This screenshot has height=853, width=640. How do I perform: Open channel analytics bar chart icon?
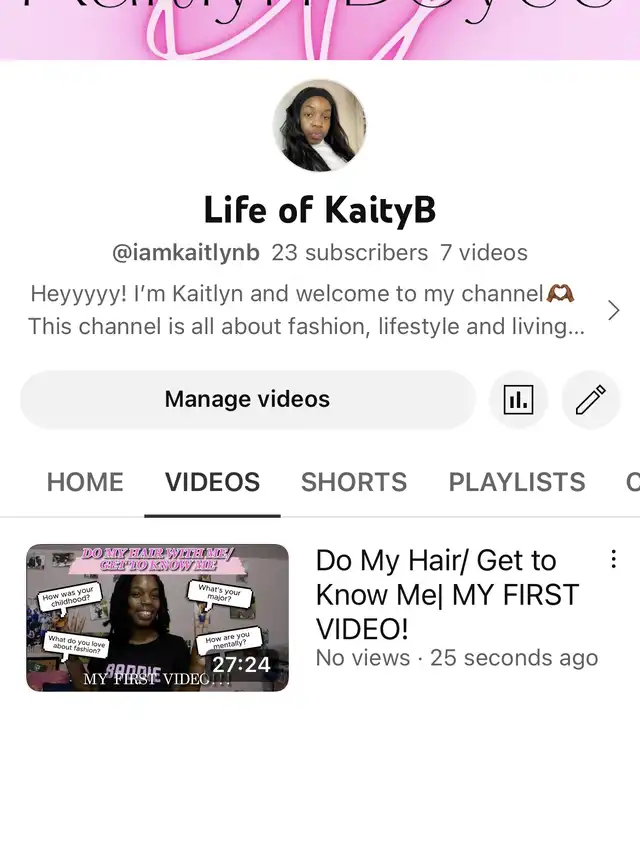(518, 400)
